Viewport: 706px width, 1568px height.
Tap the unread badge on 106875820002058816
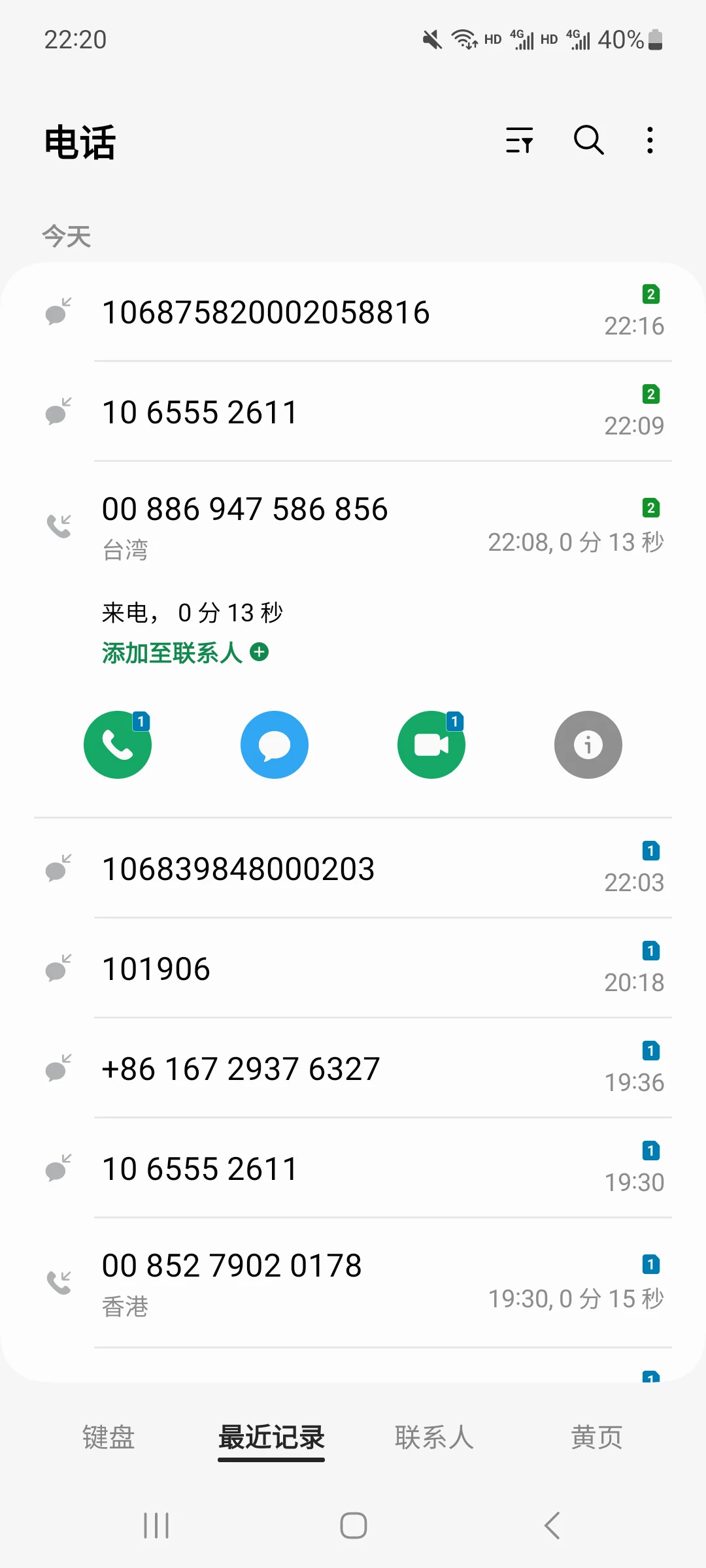pyautogui.click(x=651, y=294)
